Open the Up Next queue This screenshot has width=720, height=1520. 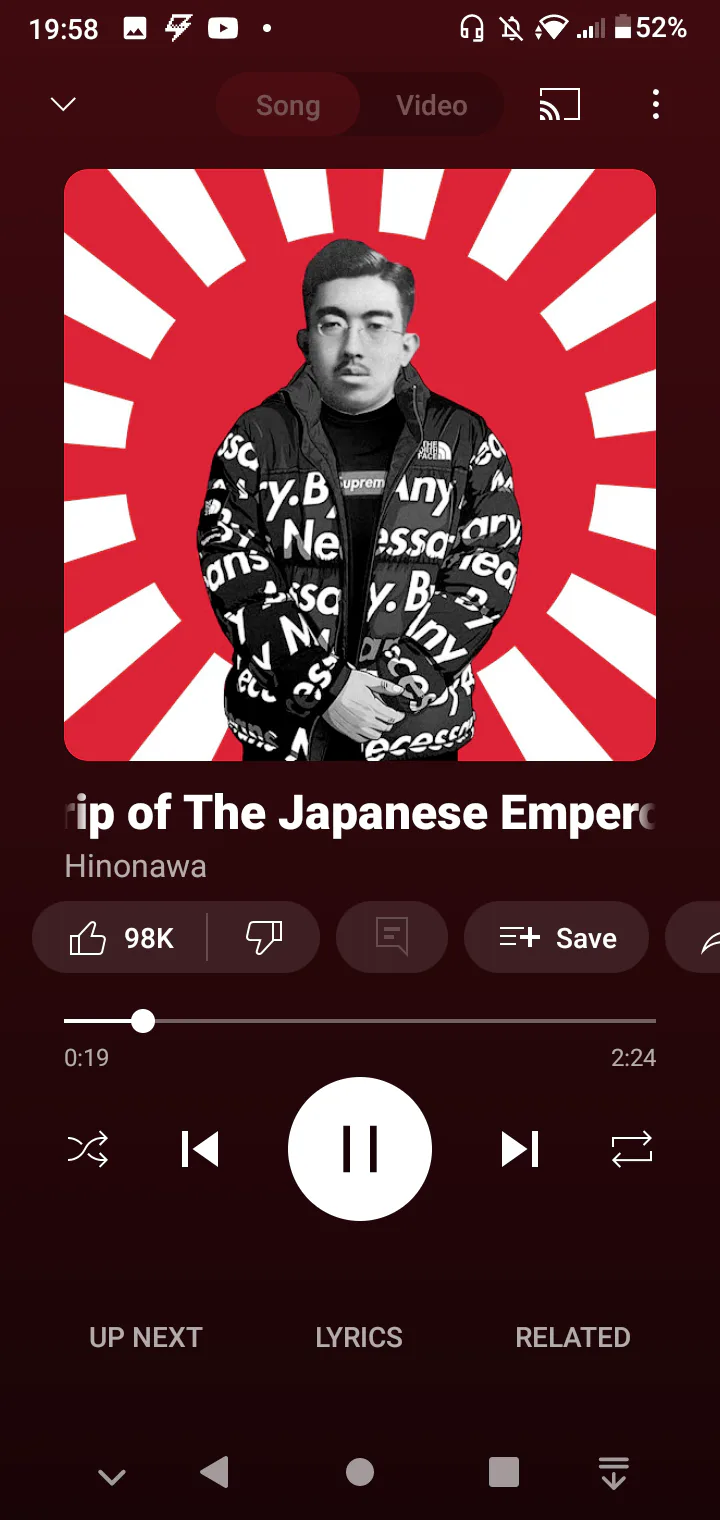click(146, 1338)
